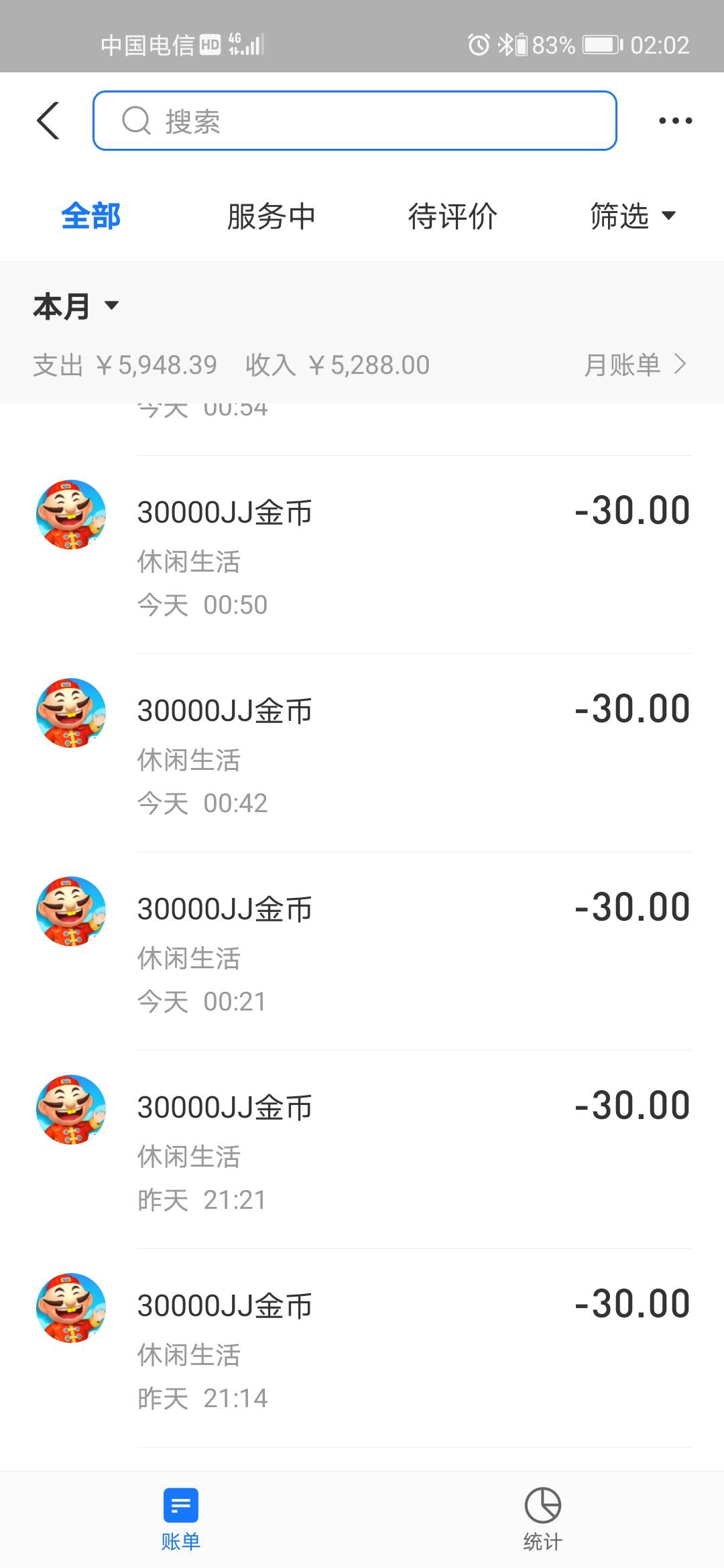Open the three-dot more options menu
The image size is (724, 1568).
tap(675, 121)
